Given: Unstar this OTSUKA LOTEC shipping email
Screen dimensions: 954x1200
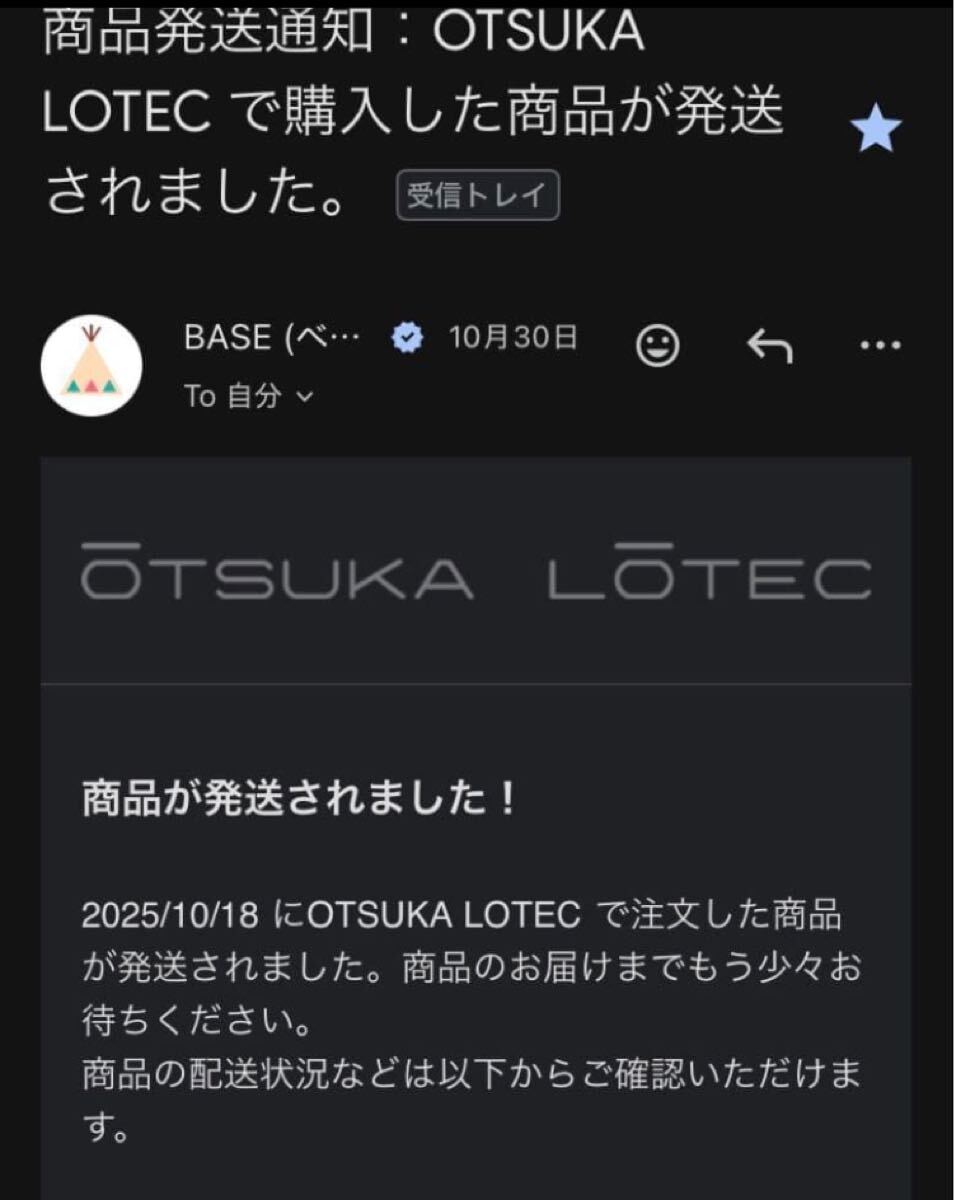Looking at the screenshot, I should [x=875, y=132].
